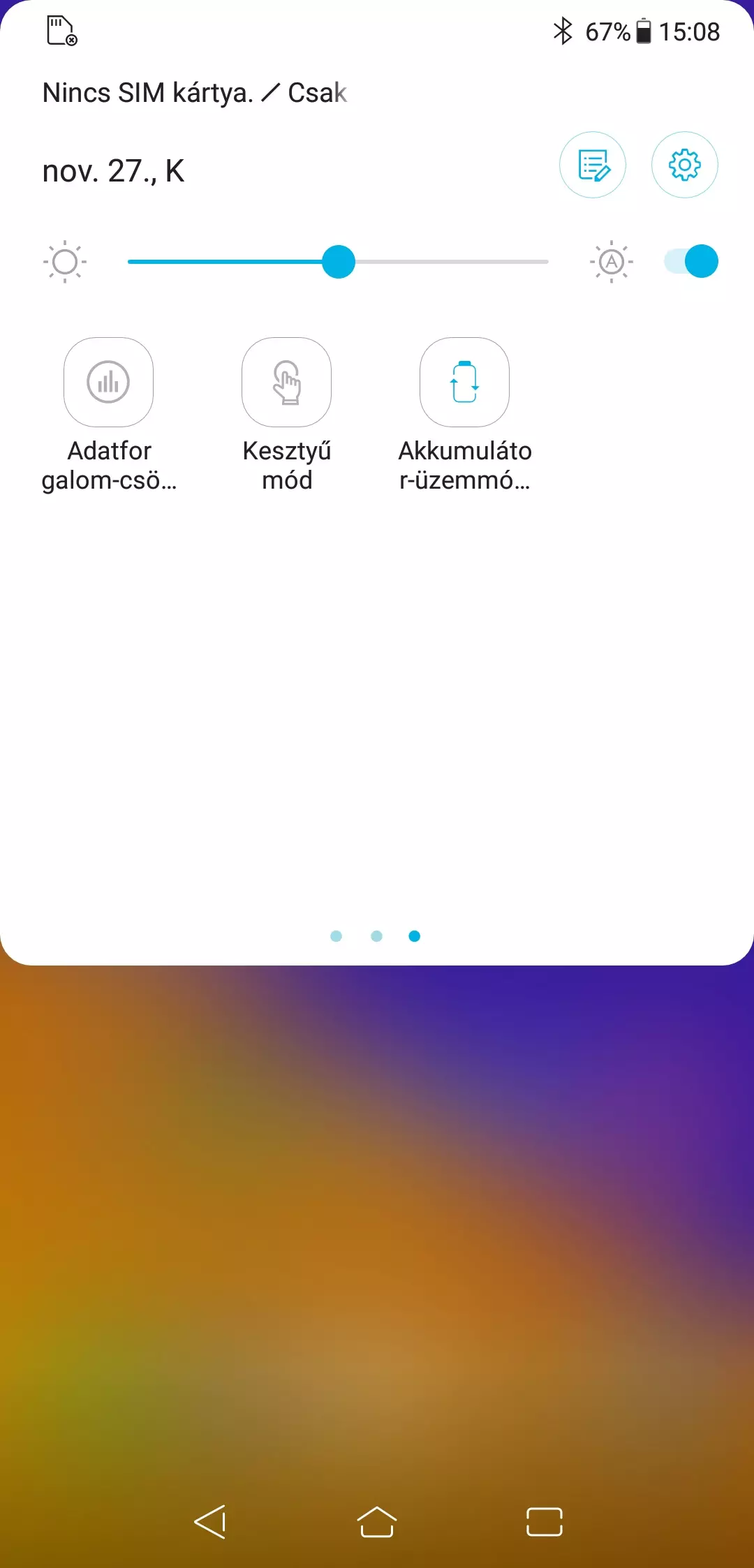
Task: Open the recent apps overview
Action: tap(545, 1521)
